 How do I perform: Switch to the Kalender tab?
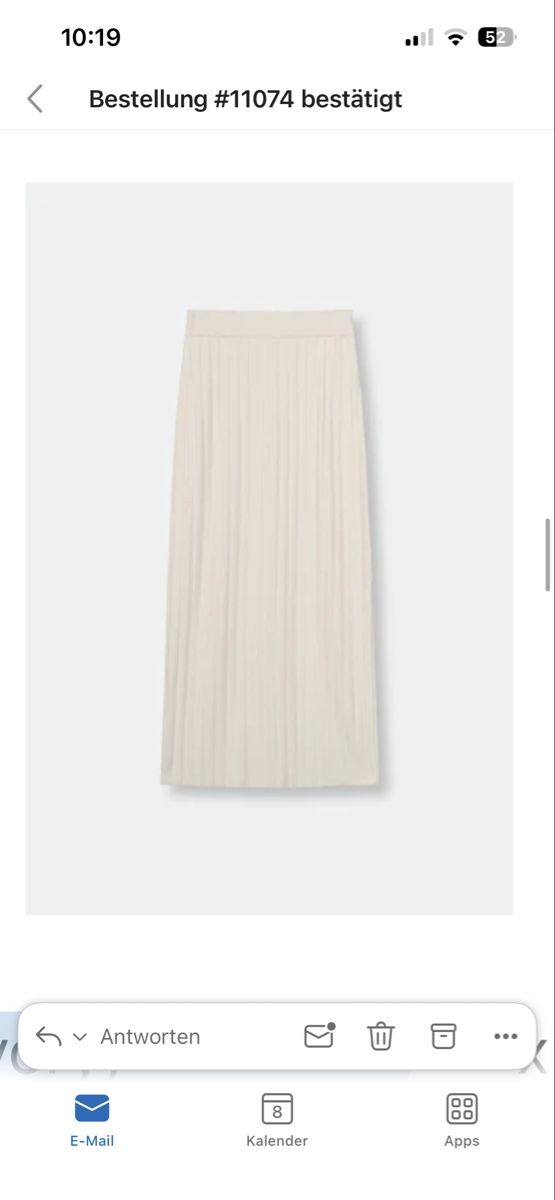(x=277, y=1119)
